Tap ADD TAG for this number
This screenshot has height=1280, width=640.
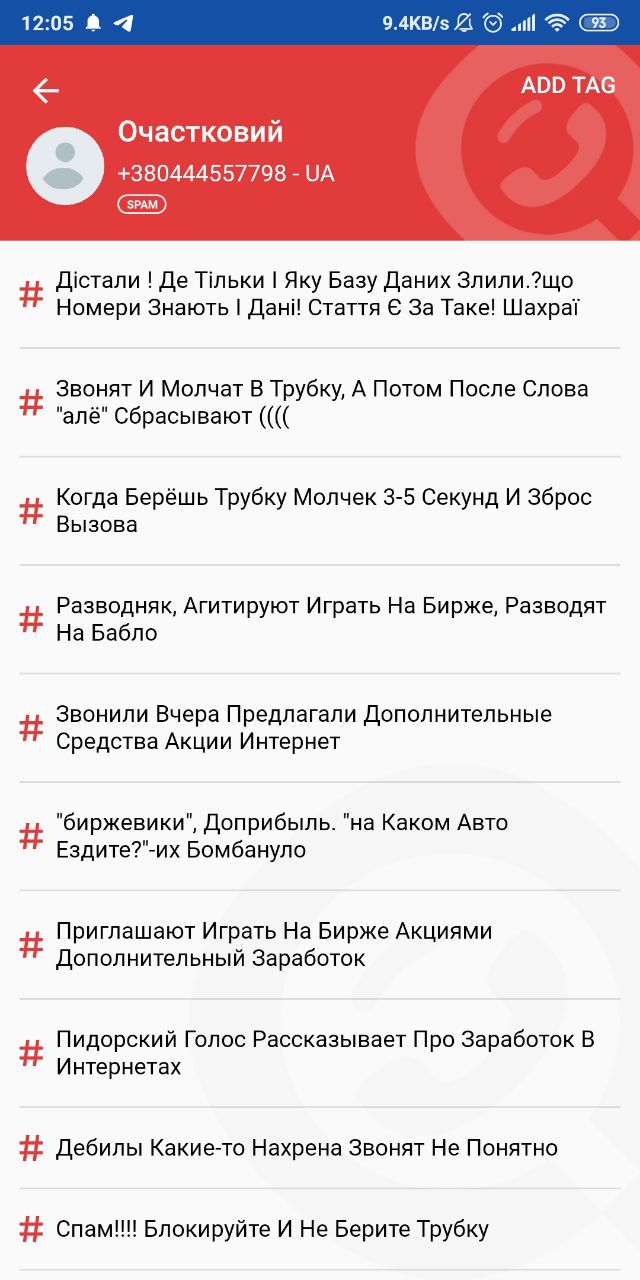(568, 86)
